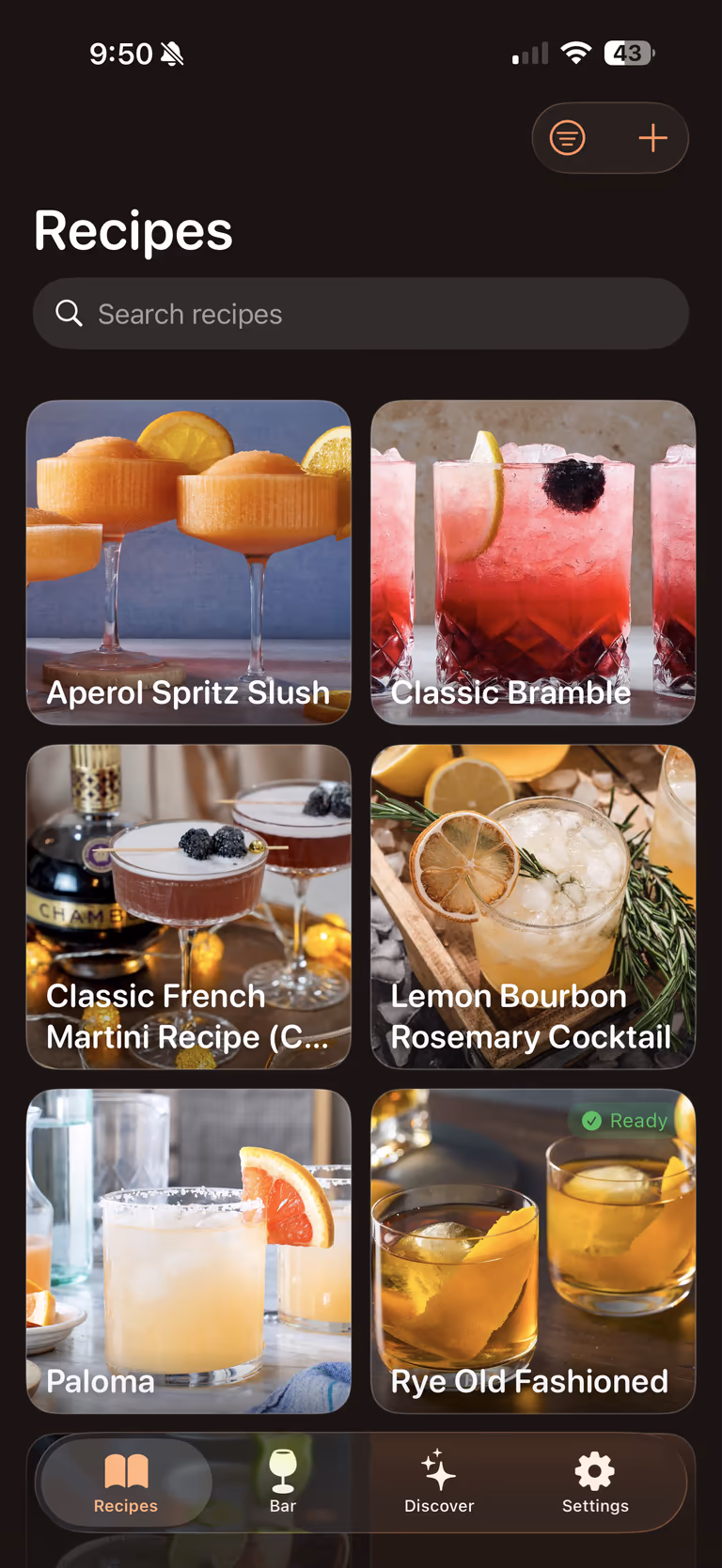722x1568 pixels.
Task: View the Classic Bramble recipe card
Action: [533, 562]
